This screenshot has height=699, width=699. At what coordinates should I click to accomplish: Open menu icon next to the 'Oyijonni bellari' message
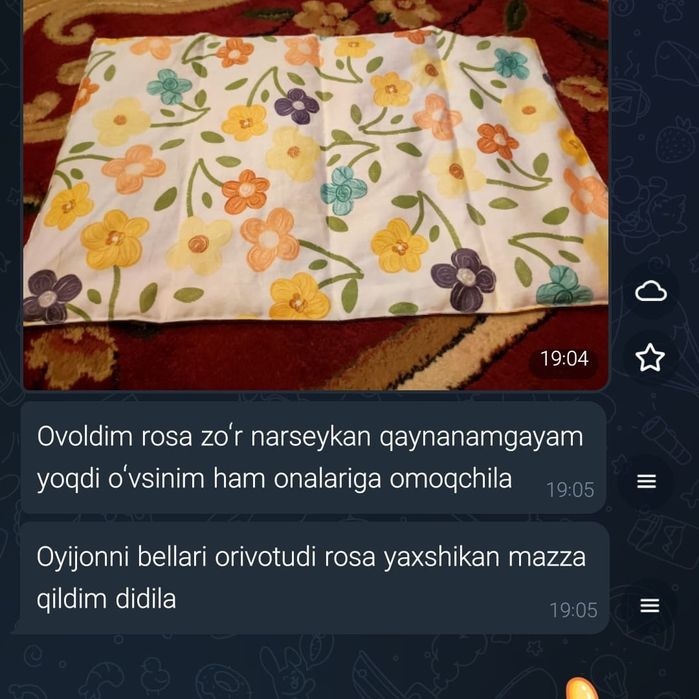650,605
